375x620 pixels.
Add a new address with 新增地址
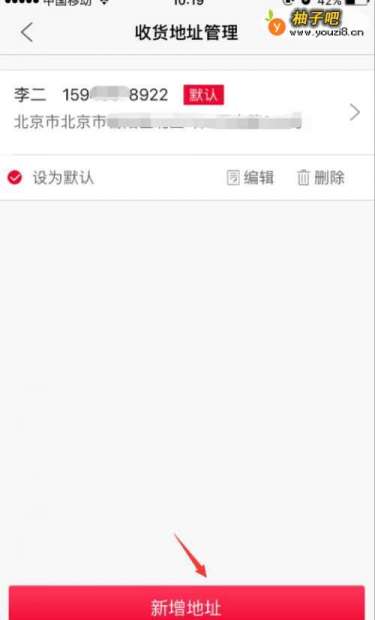186,603
